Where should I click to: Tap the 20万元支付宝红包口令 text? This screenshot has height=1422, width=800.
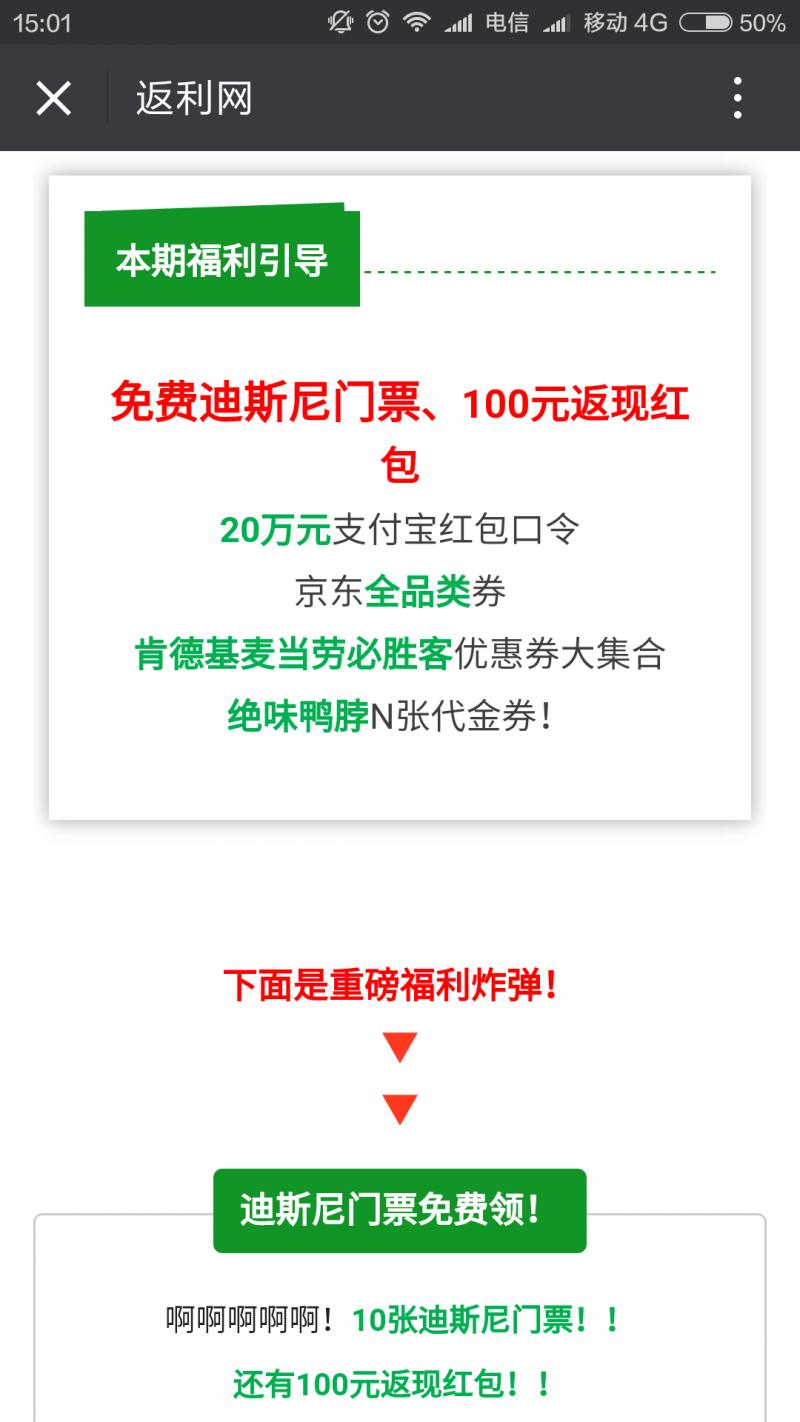(400, 532)
